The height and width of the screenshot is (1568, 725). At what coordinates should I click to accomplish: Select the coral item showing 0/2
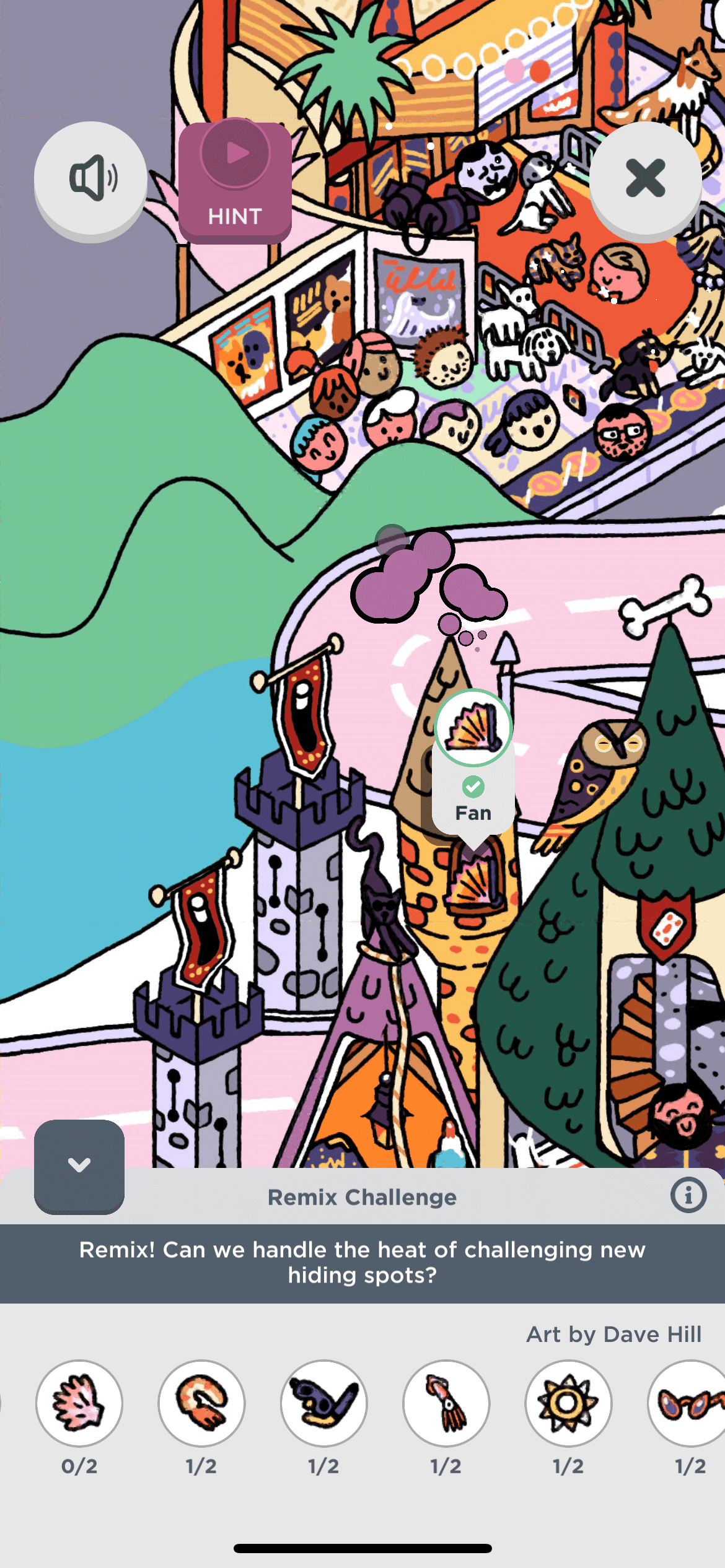coord(79,1403)
